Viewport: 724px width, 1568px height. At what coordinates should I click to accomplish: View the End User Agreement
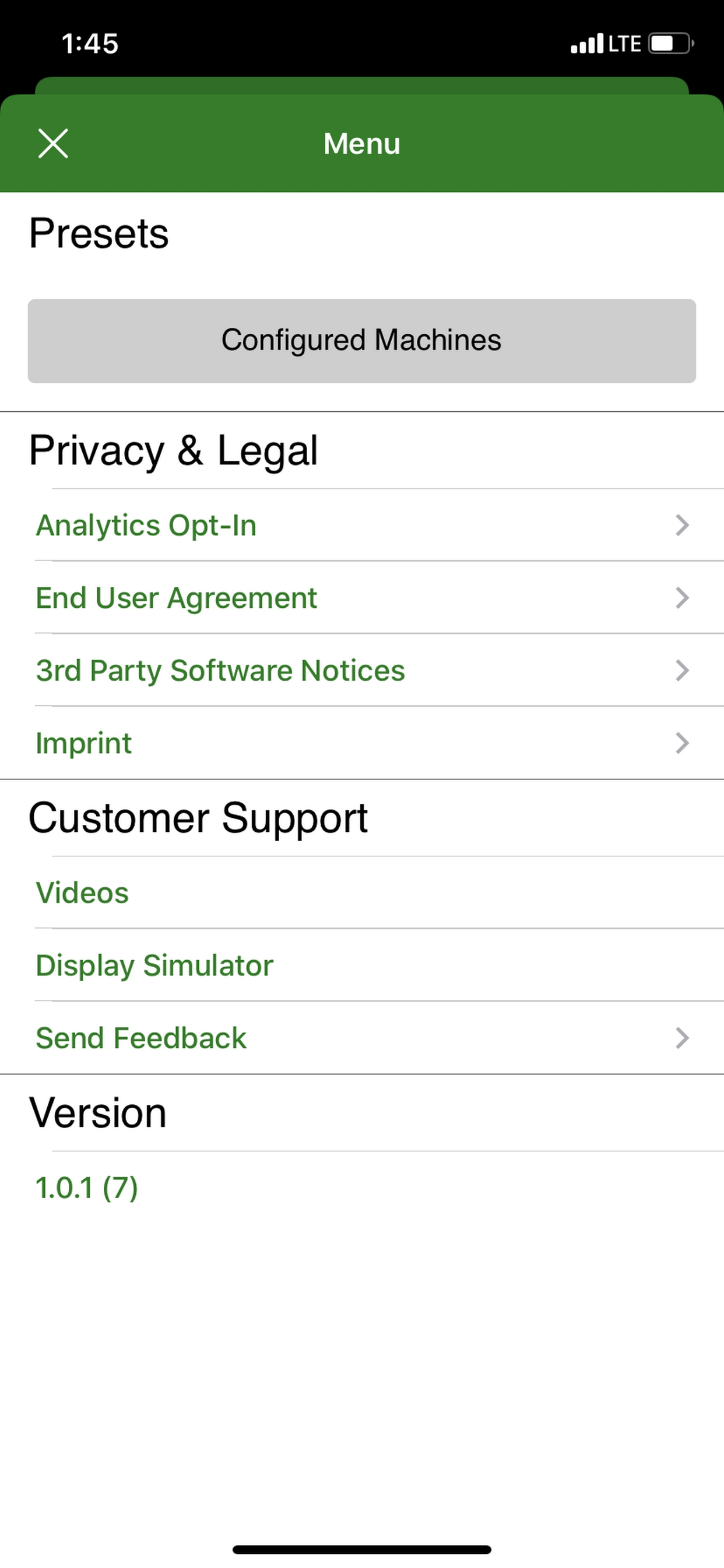coord(176,598)
